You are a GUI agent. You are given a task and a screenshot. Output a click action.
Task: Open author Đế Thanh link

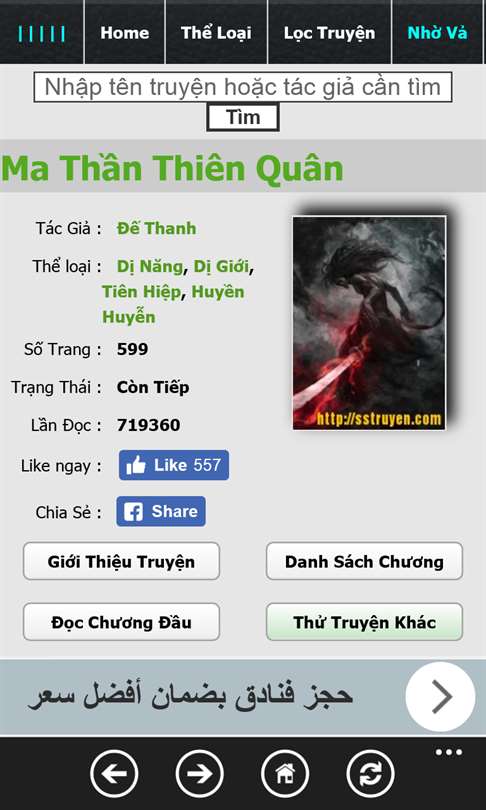pyautogui.click(x=156, y=228)
